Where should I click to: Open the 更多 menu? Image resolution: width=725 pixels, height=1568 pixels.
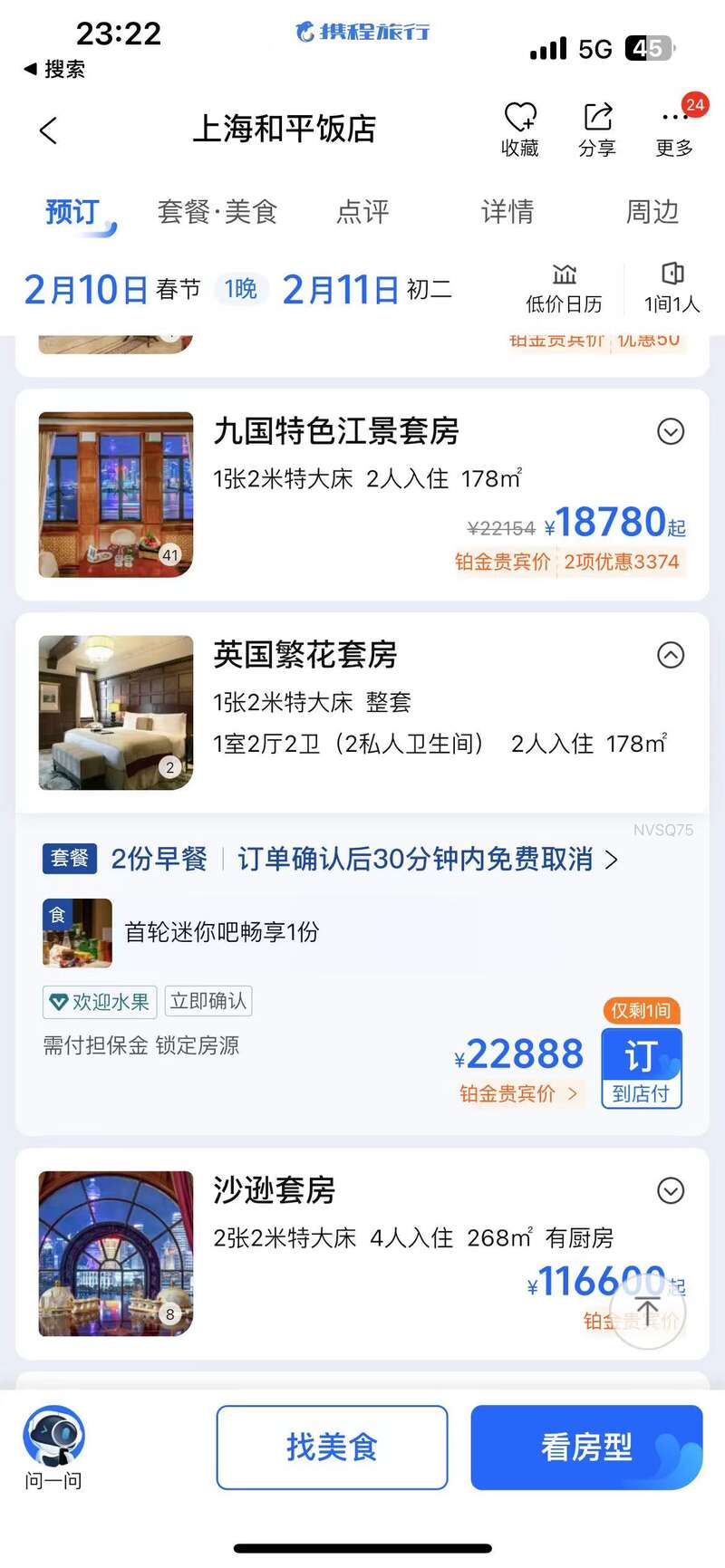(x=674, y=129)
